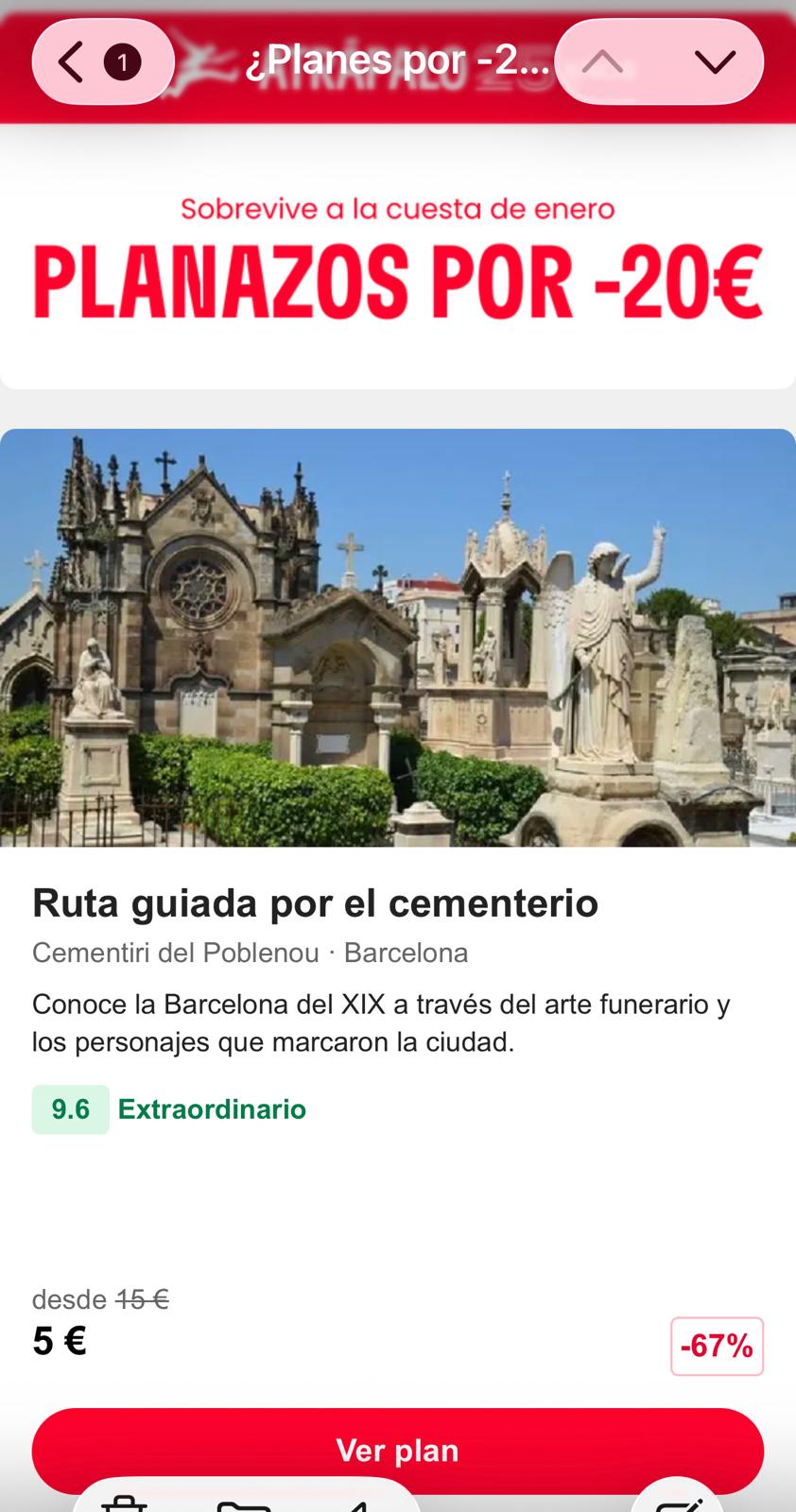Delete this email with the trash icon
Viewport: 796px width, 1512px height.
[124, 1503]
